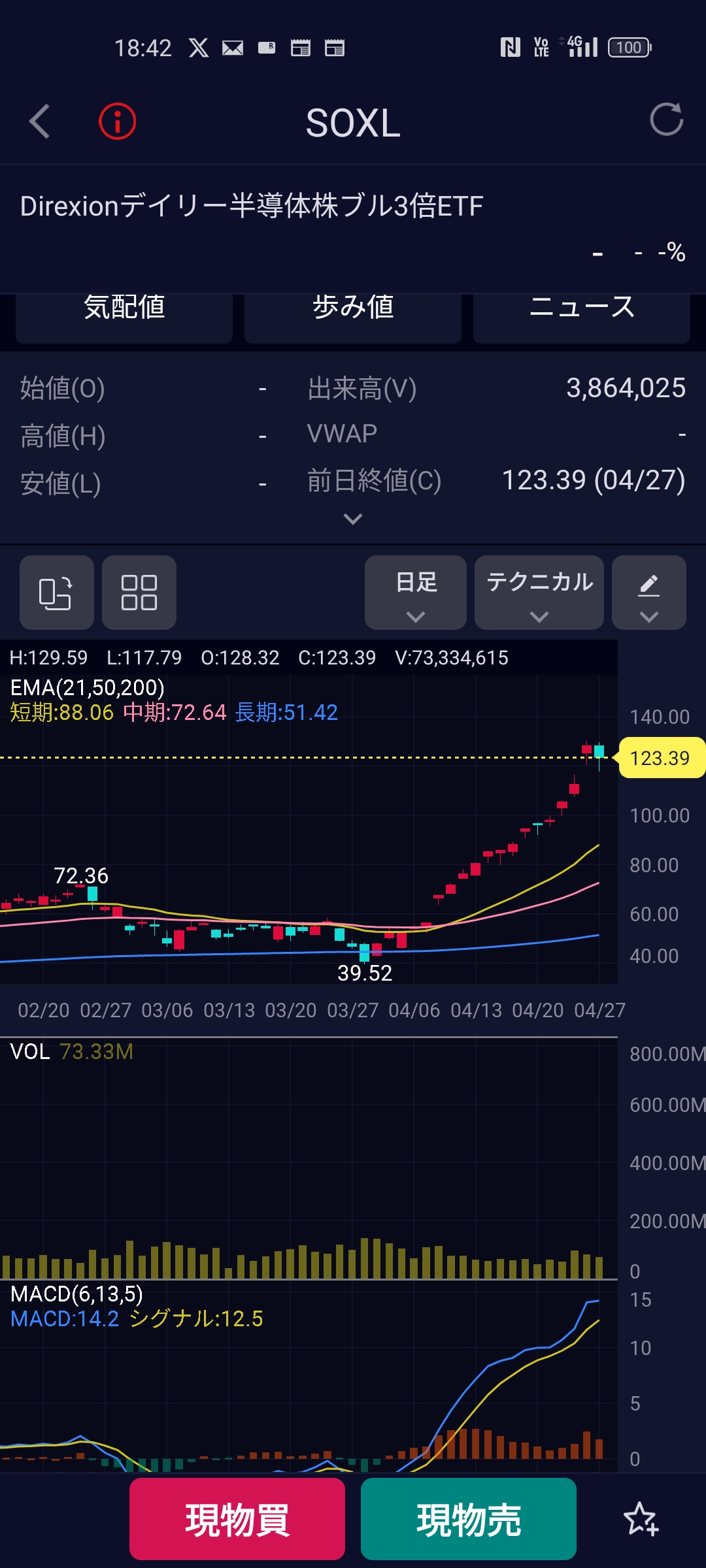Open the ニュース tab
Screen dimensions: 706x1568
coord(581,314)
